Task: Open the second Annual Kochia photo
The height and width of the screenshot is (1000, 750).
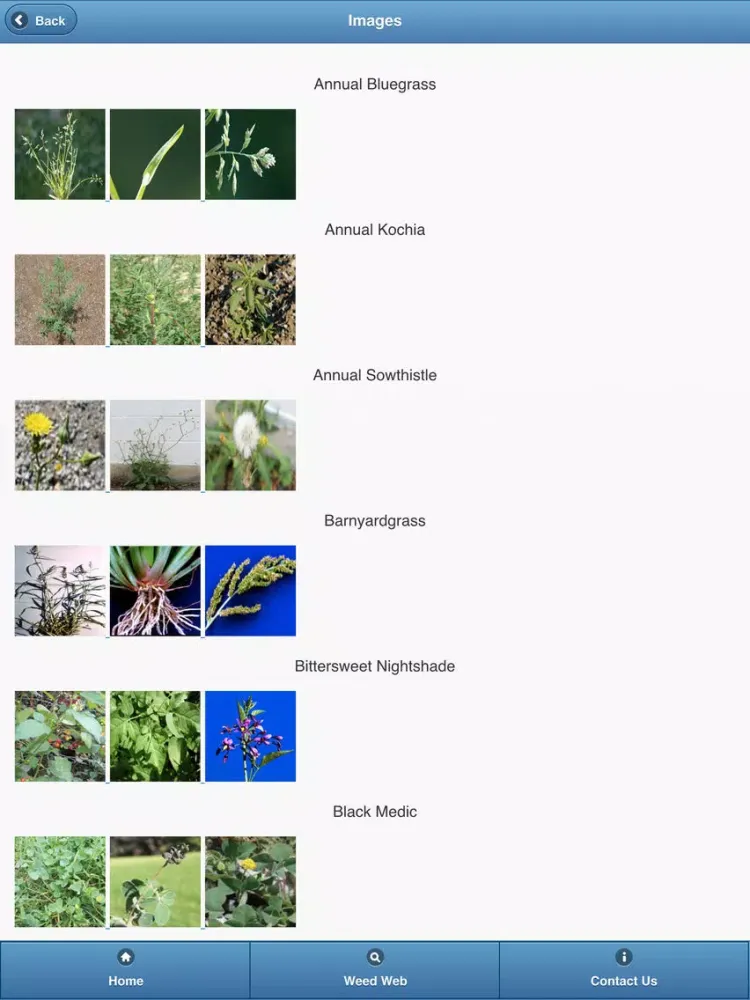Action: pyautogui.click(x=155, y=300)
